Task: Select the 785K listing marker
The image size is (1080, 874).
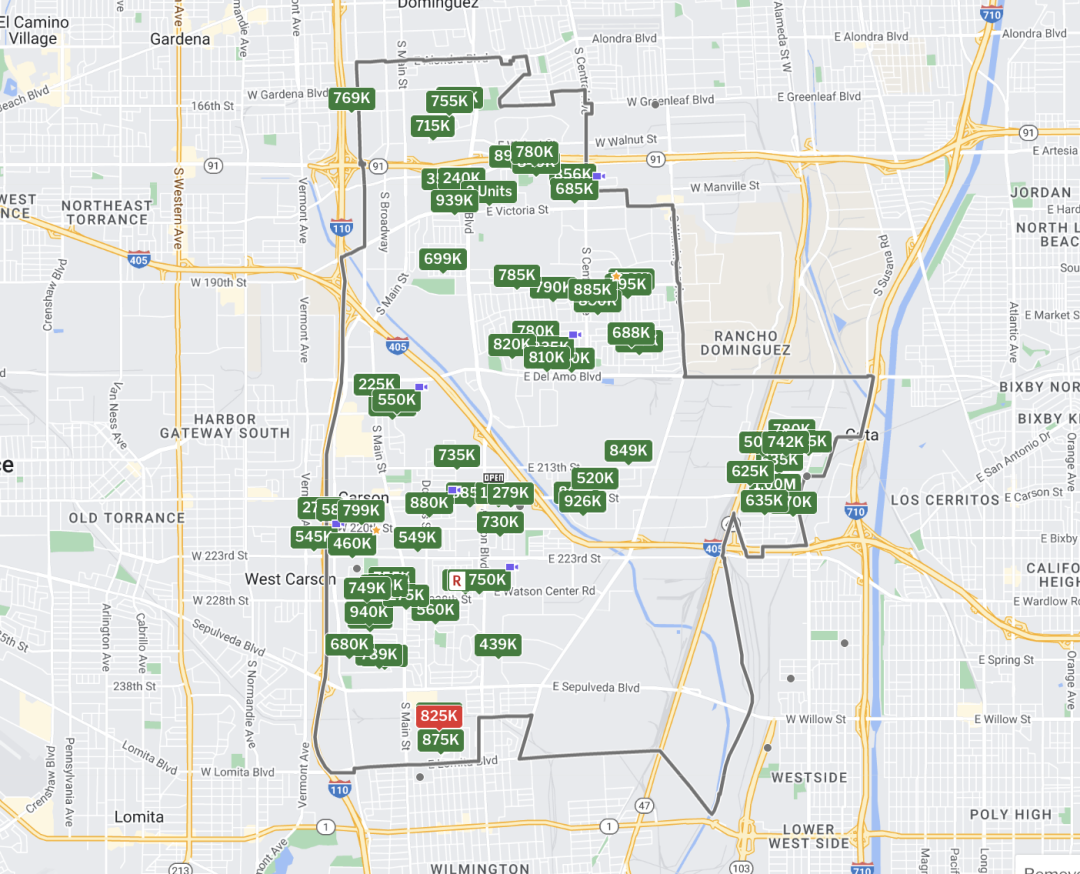Action: tap(517, 275)
